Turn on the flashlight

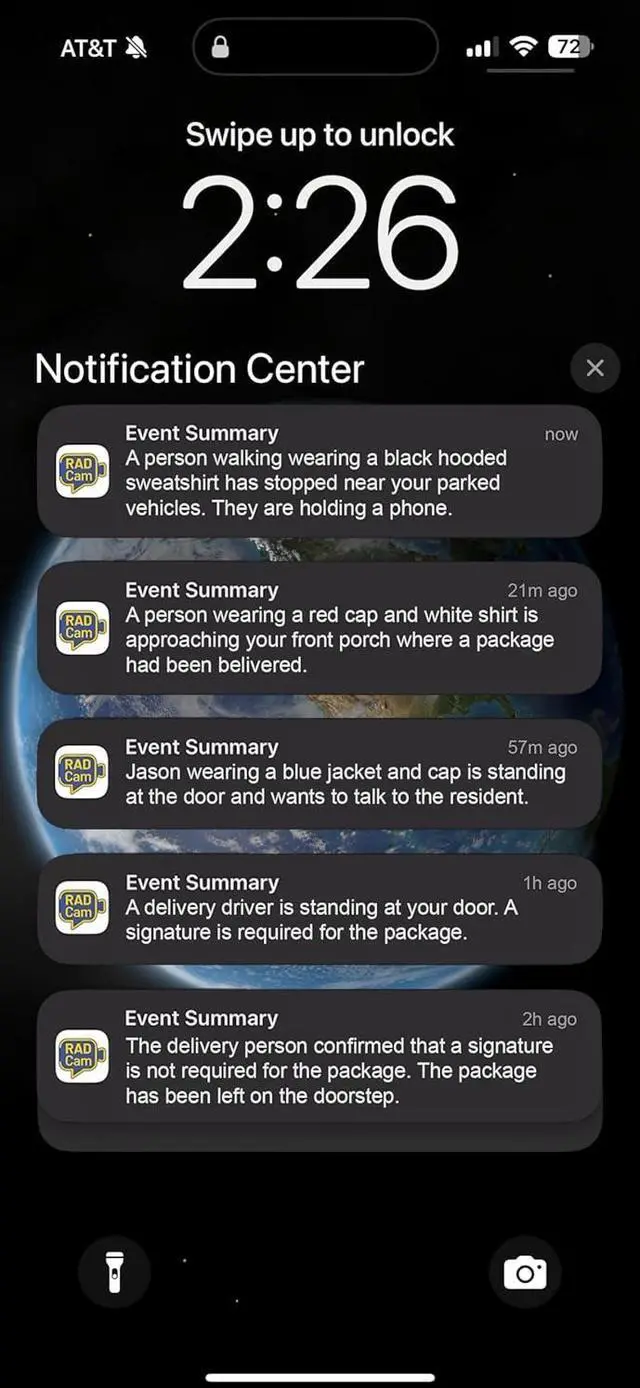click(x=115, y=1272)
